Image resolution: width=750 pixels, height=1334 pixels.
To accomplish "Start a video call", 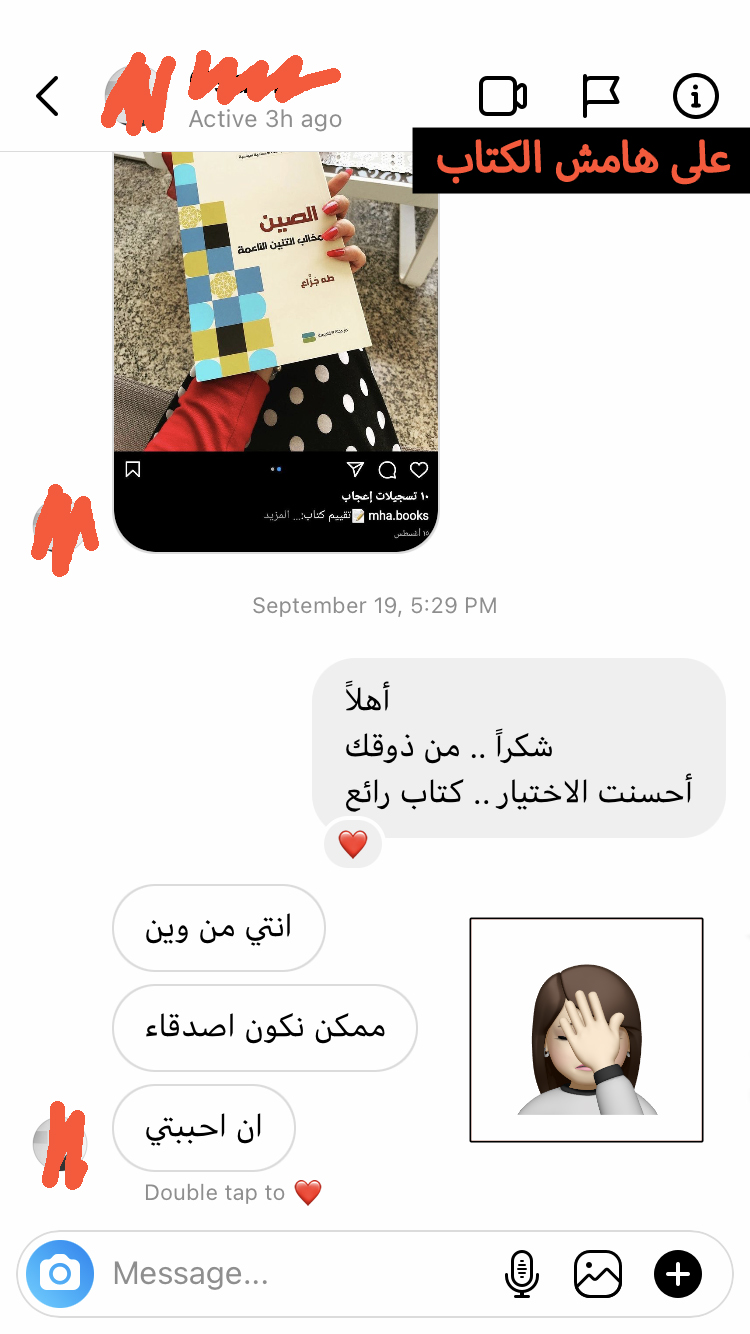I will coord(503,96).
